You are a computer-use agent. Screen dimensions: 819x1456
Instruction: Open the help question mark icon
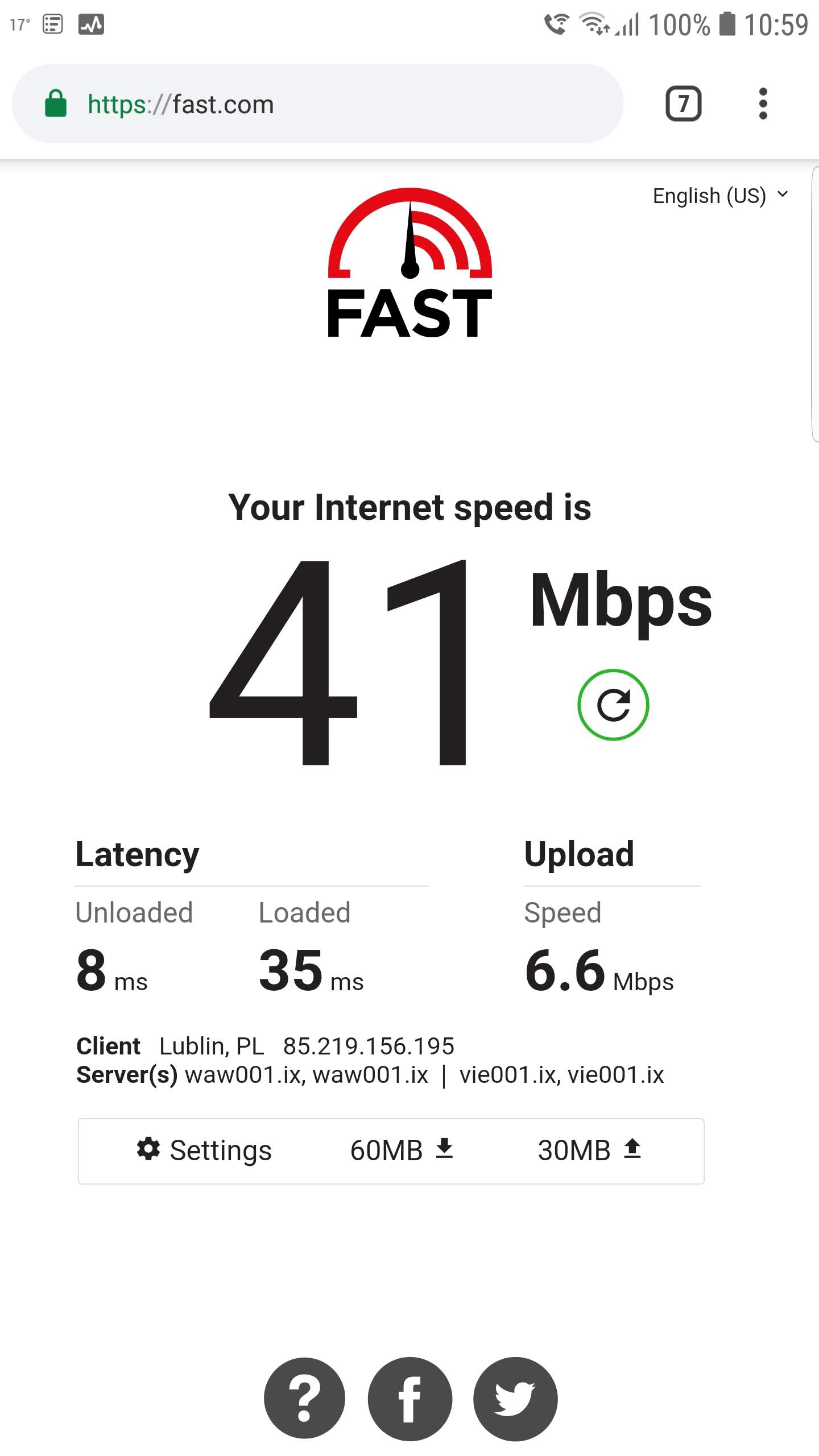coord(304,1399)
